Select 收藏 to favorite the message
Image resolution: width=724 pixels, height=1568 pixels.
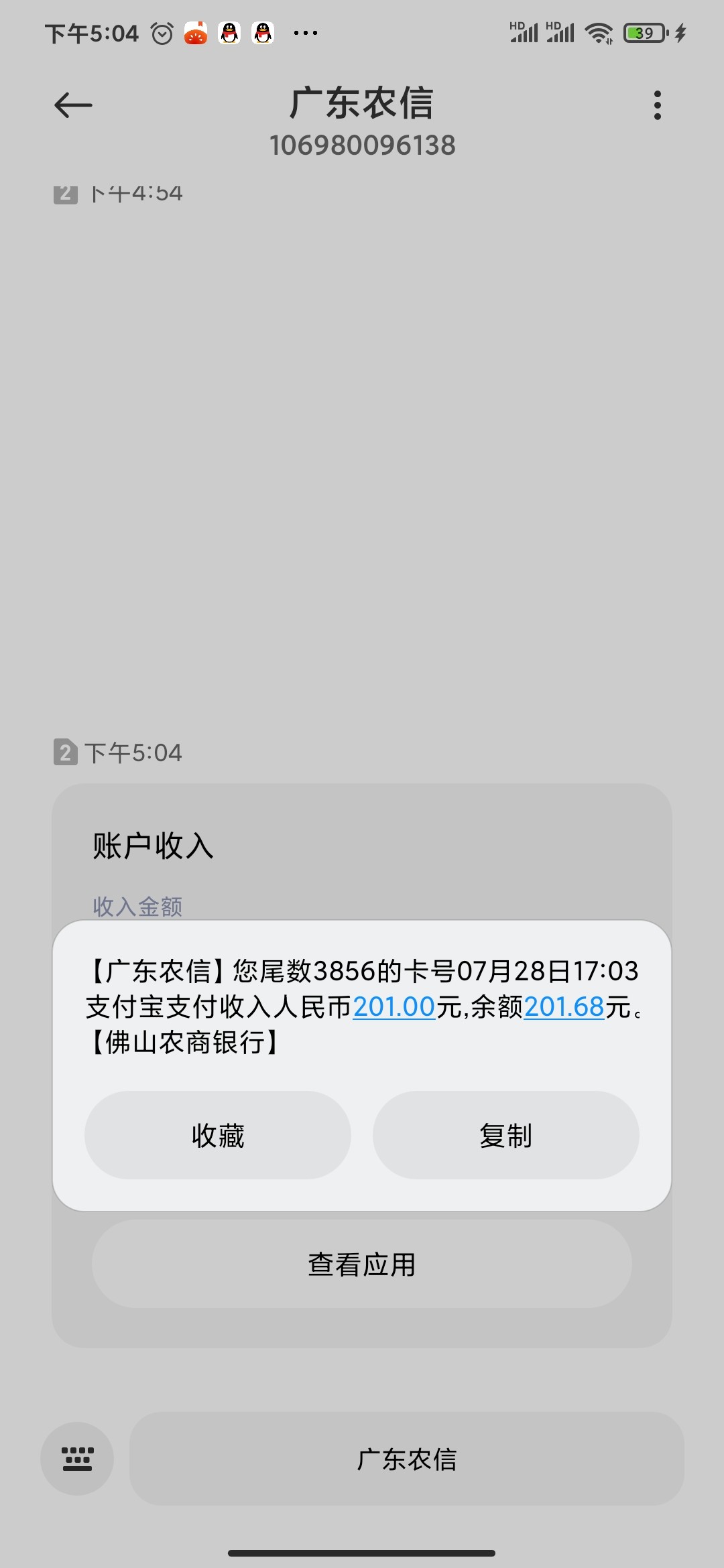[217, 1135]
